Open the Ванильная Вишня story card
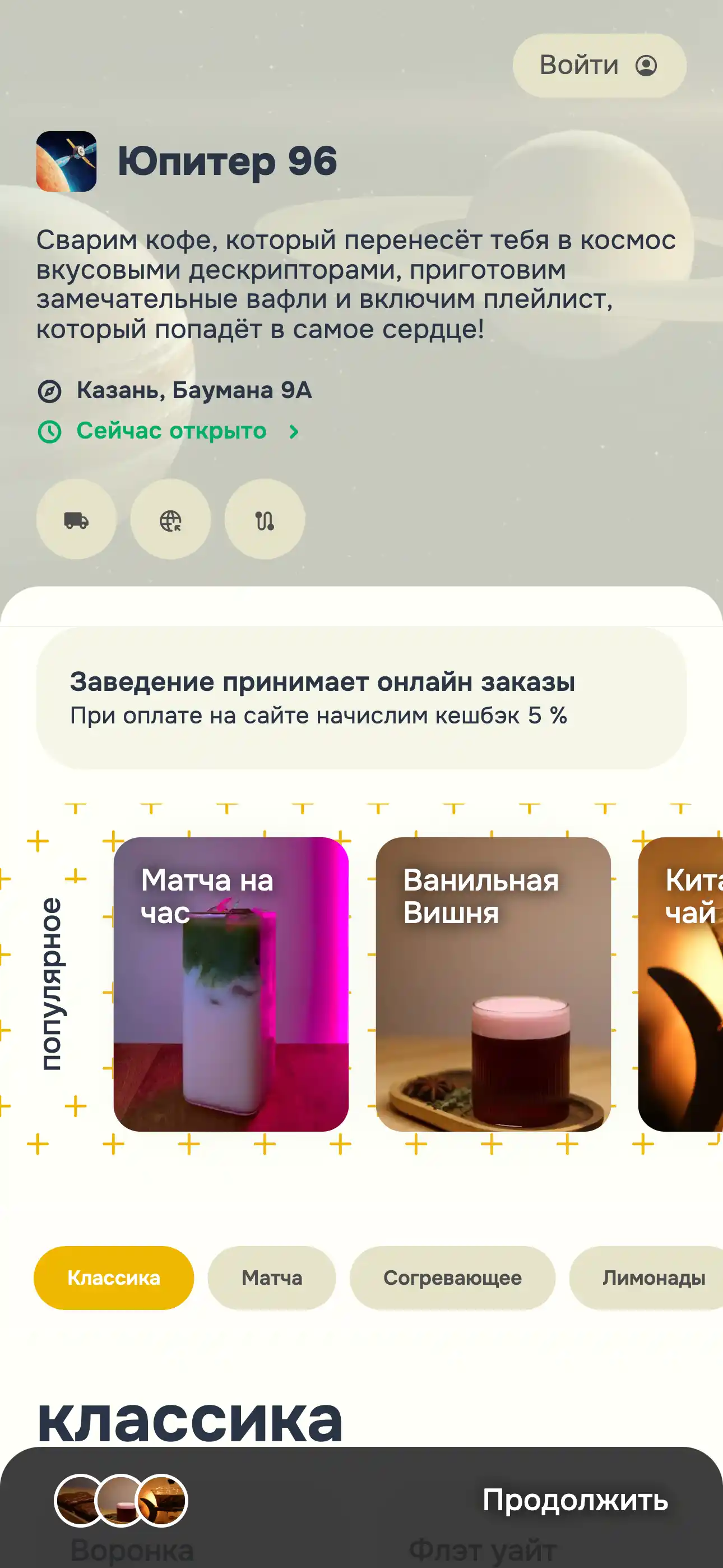Viewport: 723px width, 1568px height. [494, 986]
